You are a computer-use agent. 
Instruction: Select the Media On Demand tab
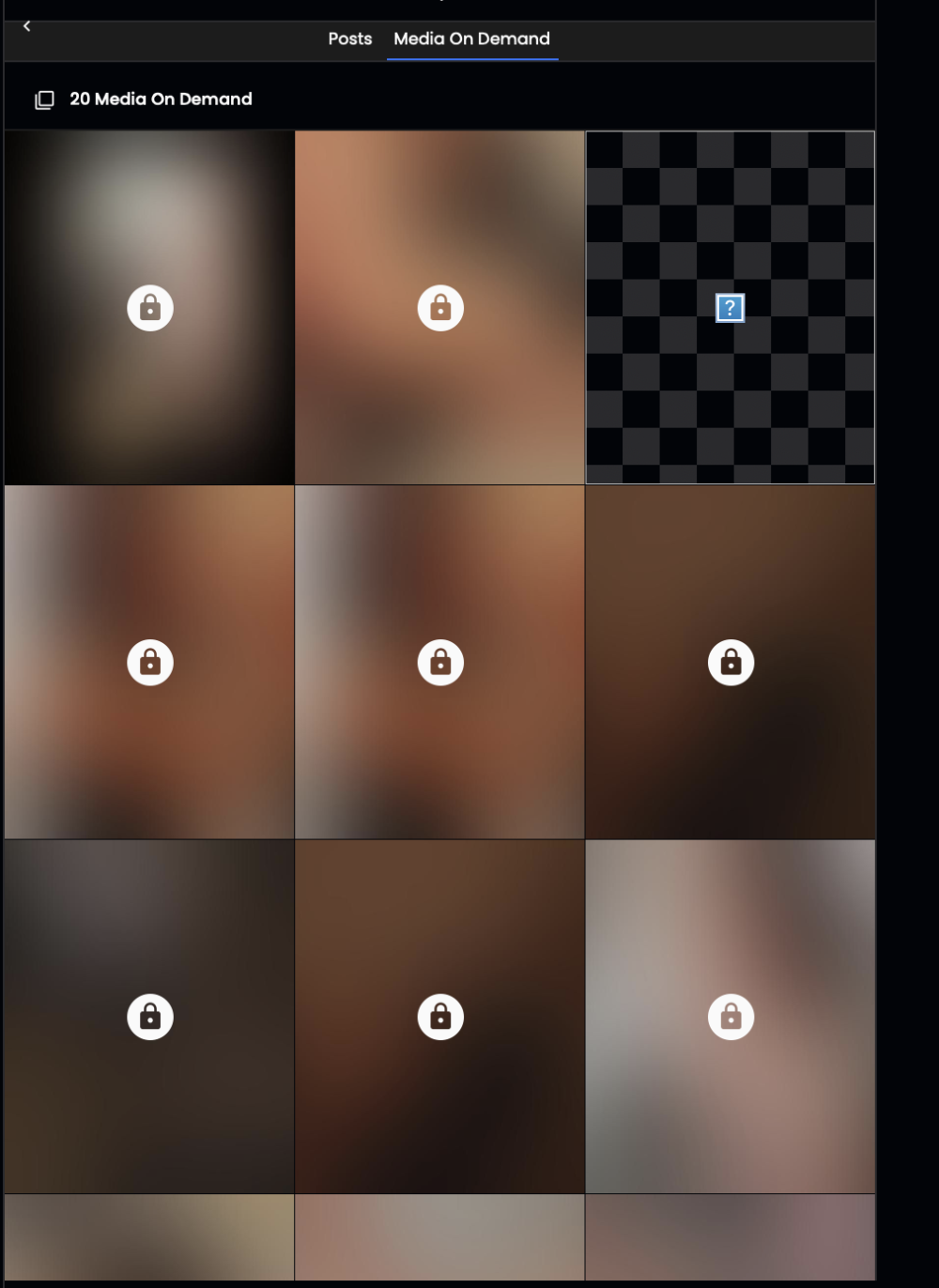click(x=471, y=39)
